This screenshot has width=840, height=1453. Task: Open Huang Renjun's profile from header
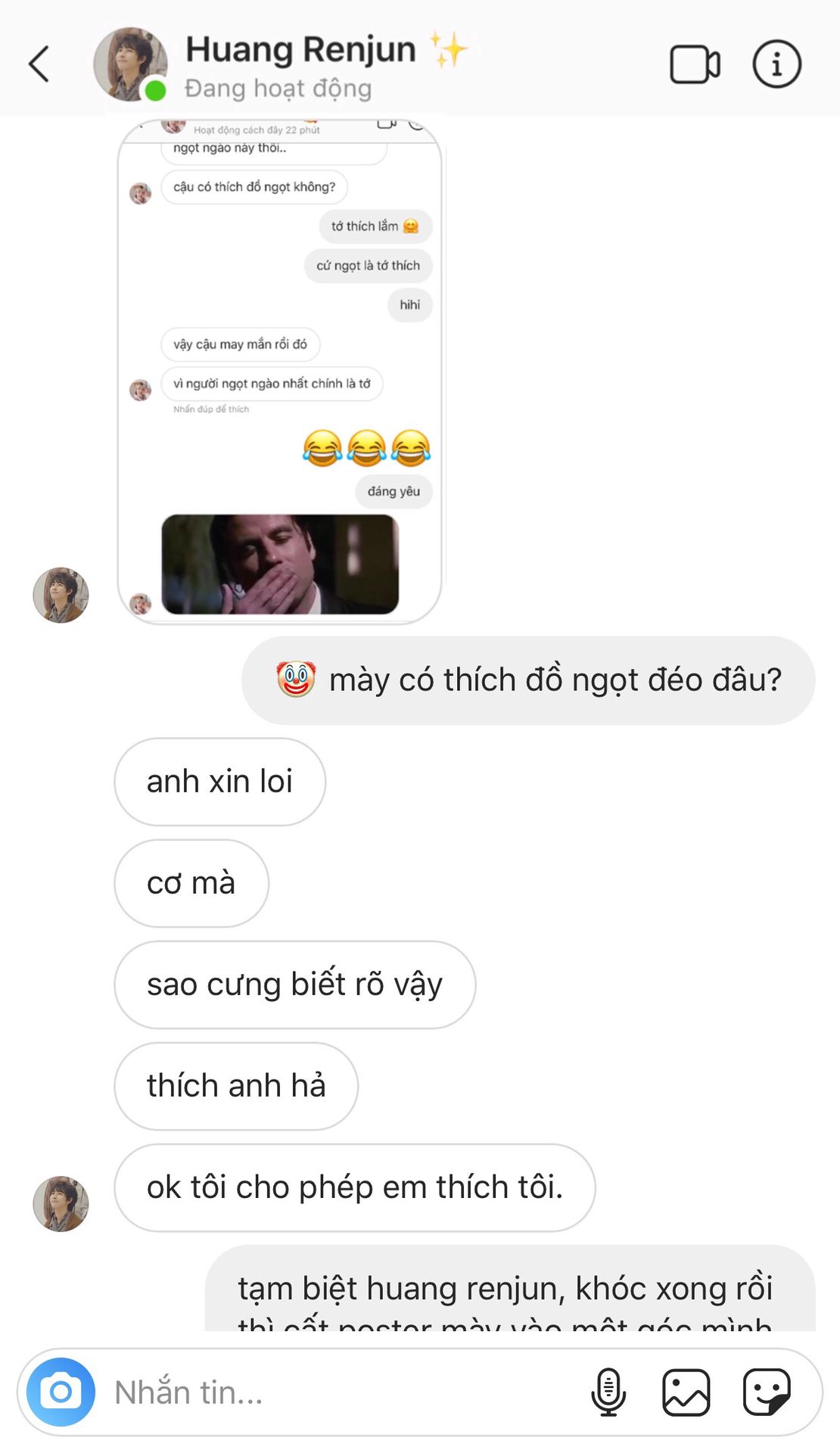[130, 64]
